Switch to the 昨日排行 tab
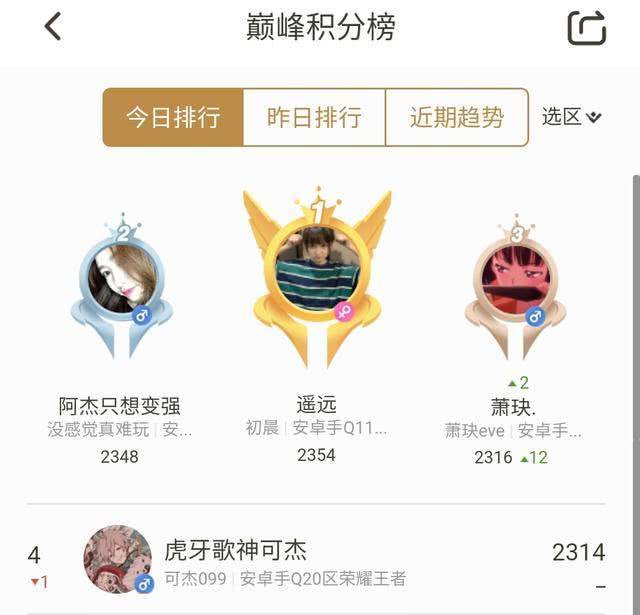640x615 pixels. click(x=314, y=117)
